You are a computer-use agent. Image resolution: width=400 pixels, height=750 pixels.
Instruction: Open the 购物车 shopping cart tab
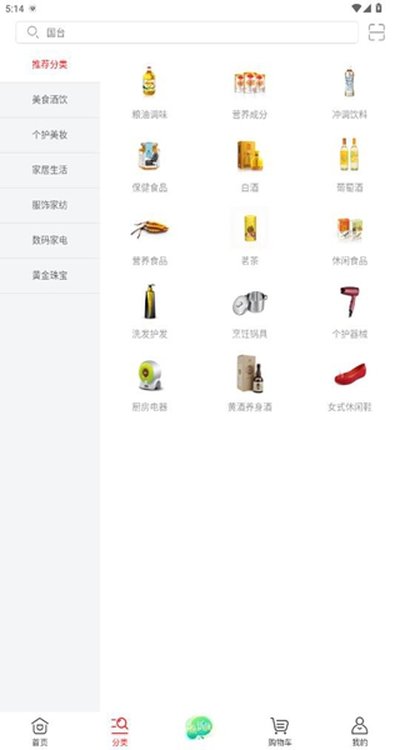point(280,731)
